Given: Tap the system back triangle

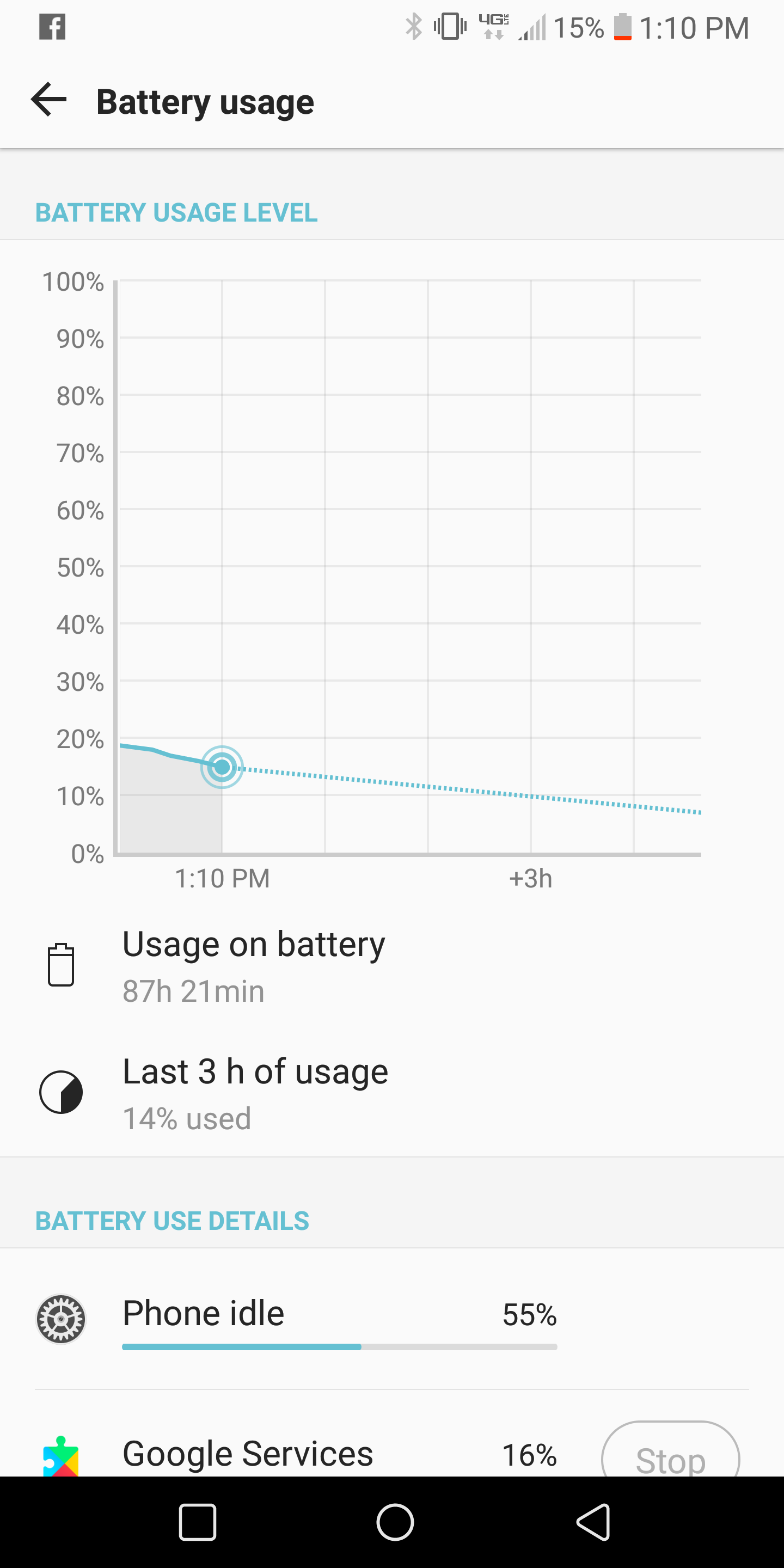Looking at the screenshot, I should [x=593, y=1522].
